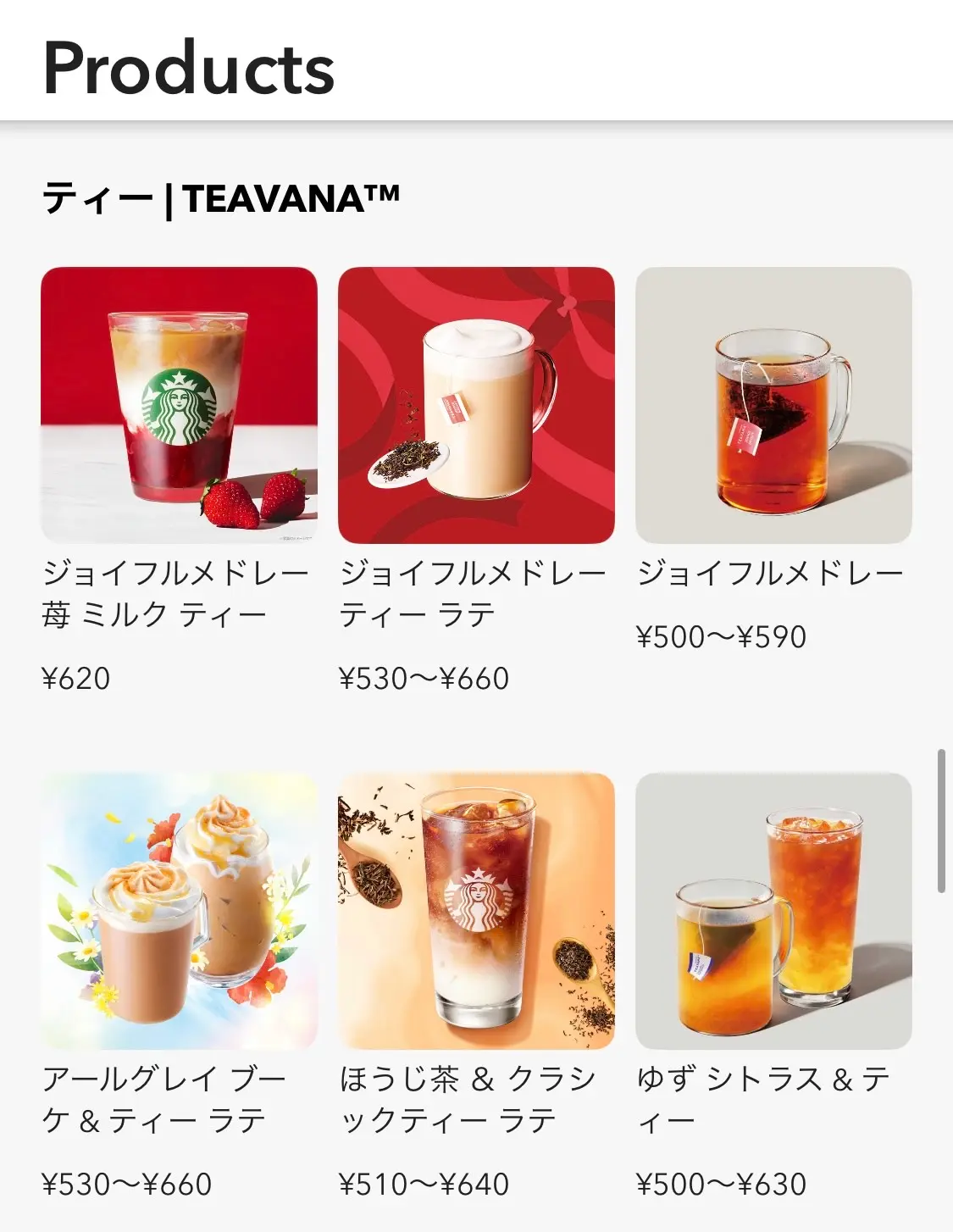Open ジョイフルメドレー 苺 ミルク ティー product
953x1232 pixels.
179,405
